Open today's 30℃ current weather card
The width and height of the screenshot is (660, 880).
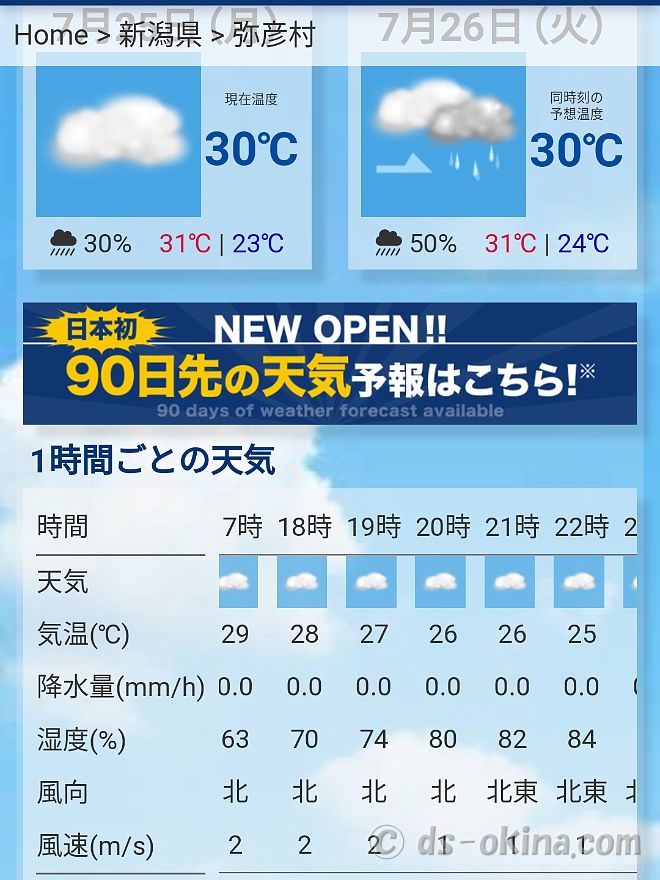[x=173, y=160]
